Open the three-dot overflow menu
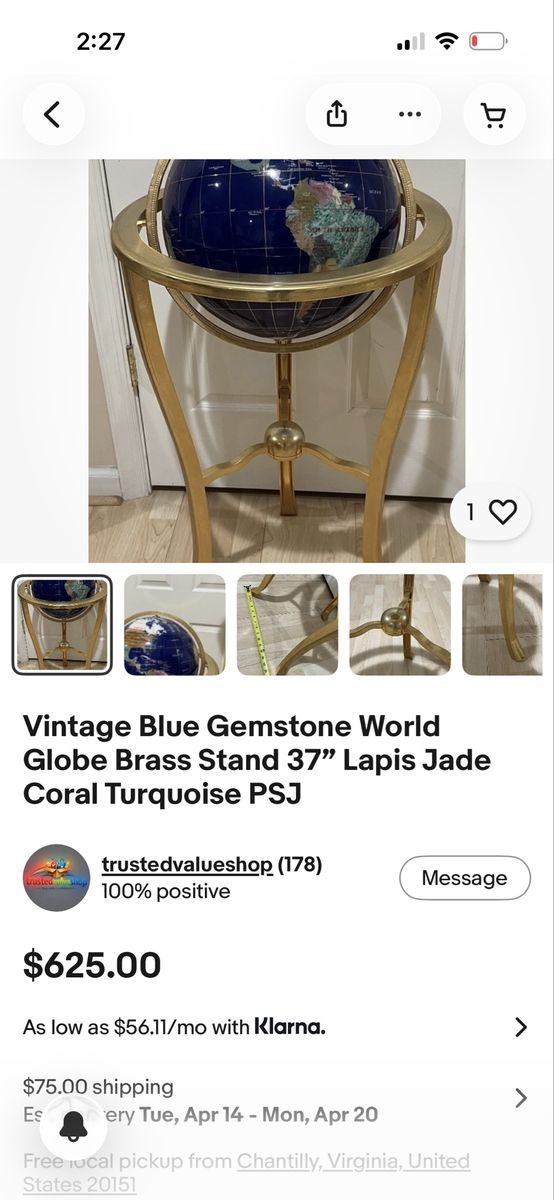Image resolution: width=554 pixels, height=1200 pixels. [x=409, y=114]
